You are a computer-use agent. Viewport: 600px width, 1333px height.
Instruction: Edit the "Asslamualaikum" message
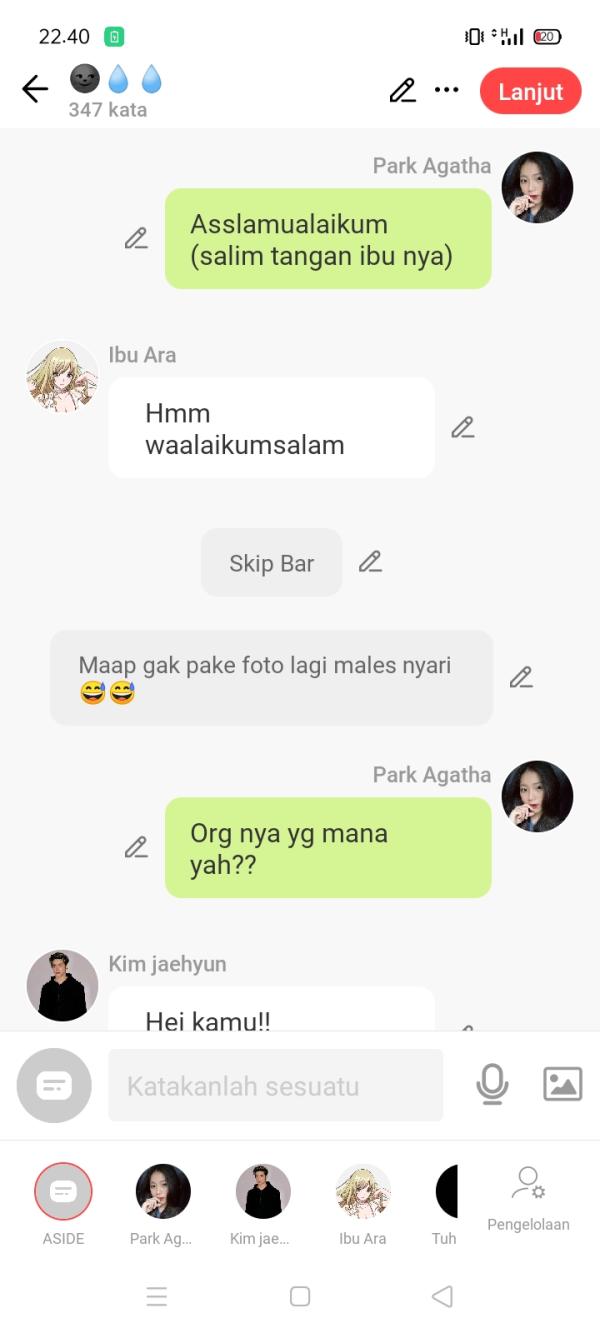coord(136,238)
